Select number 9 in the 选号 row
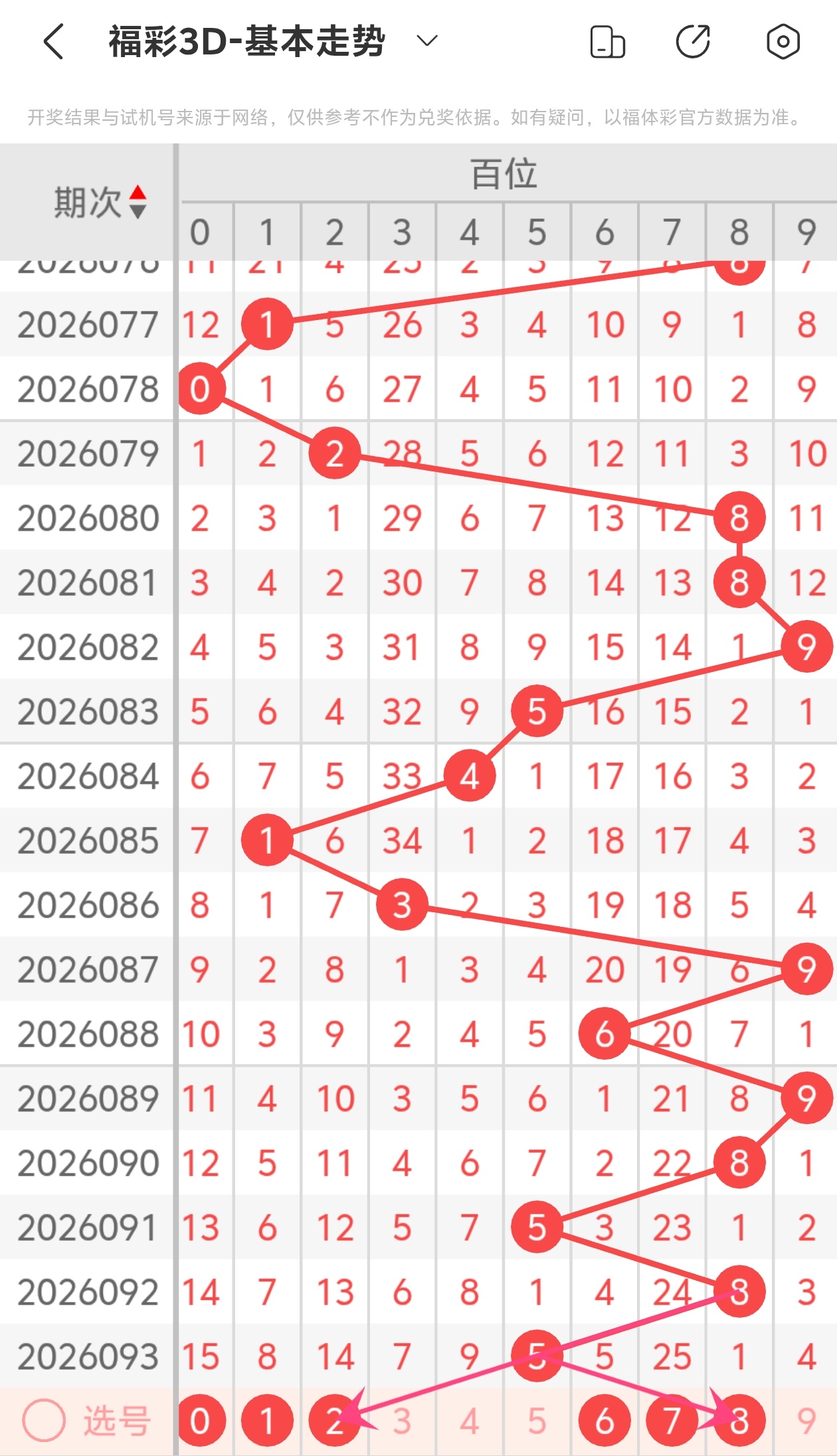The image size is (837, 1456). tap(806, 1421)
